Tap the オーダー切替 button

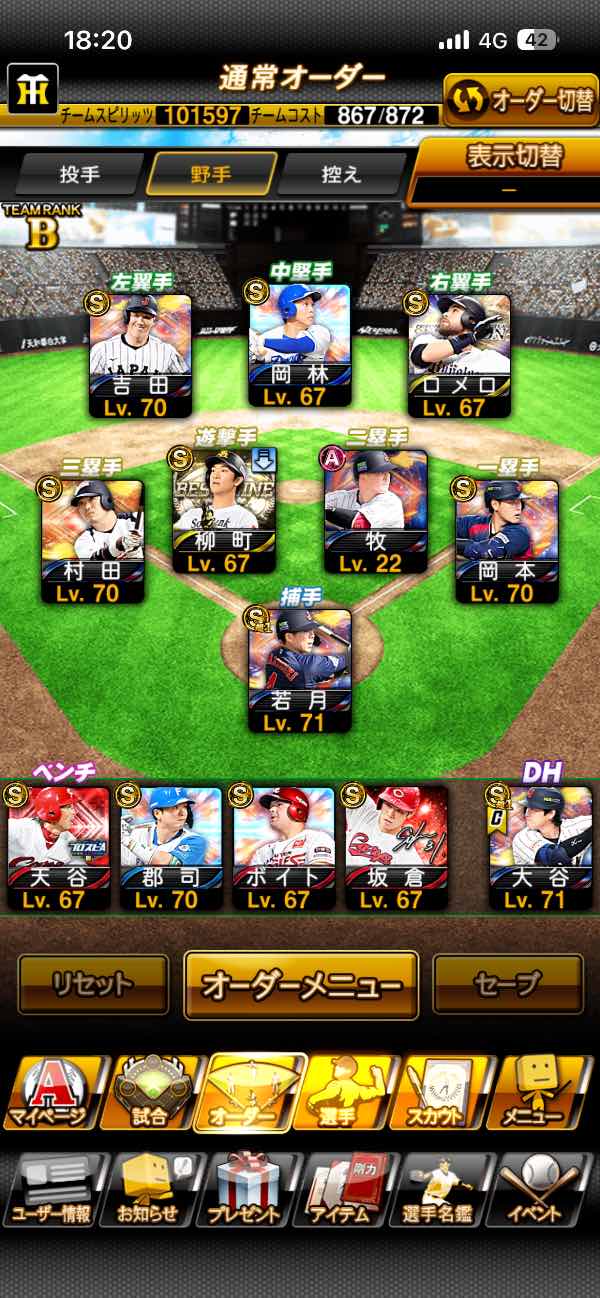coord(520,100)
